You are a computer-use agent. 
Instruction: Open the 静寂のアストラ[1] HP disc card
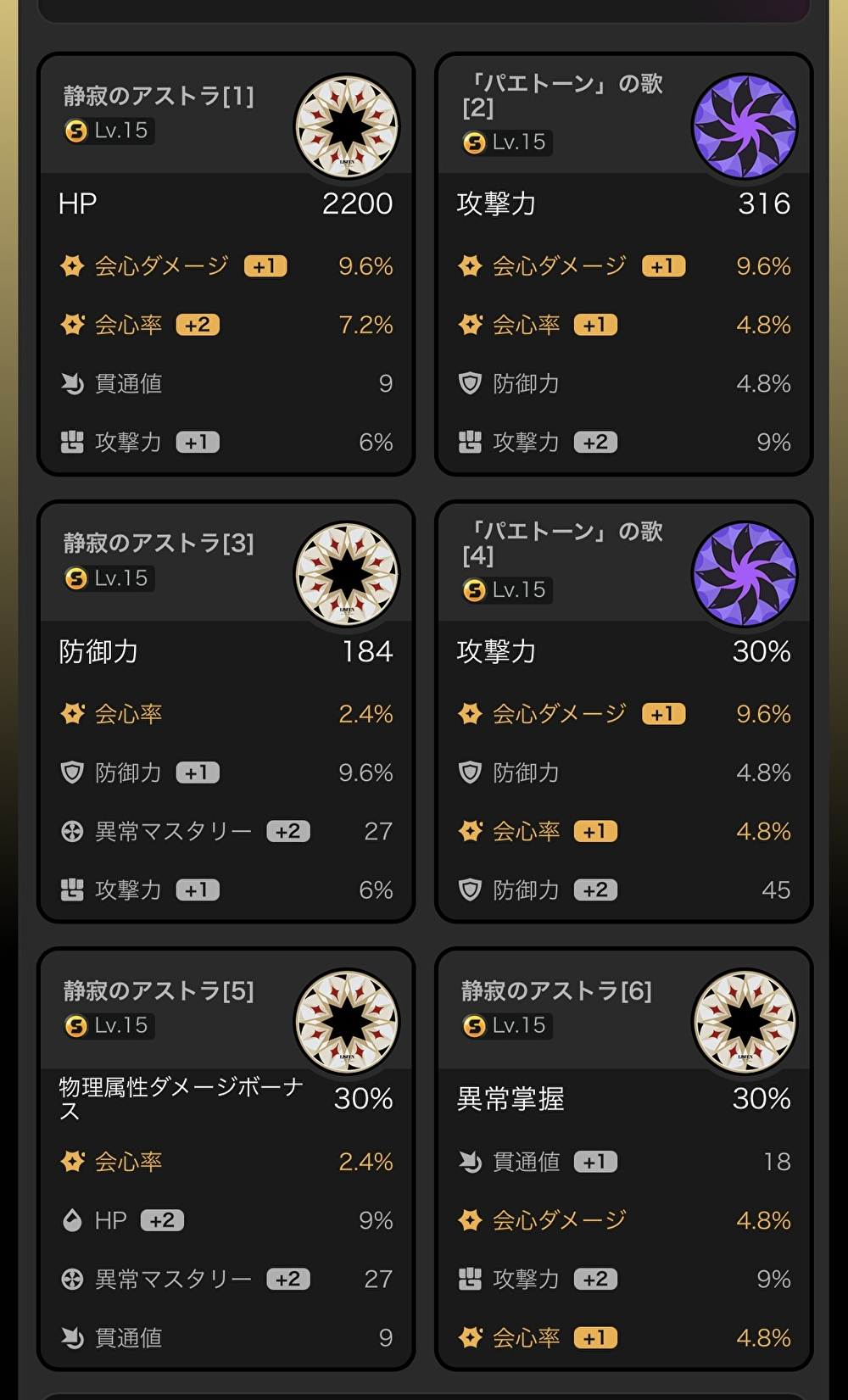point(226,265)
